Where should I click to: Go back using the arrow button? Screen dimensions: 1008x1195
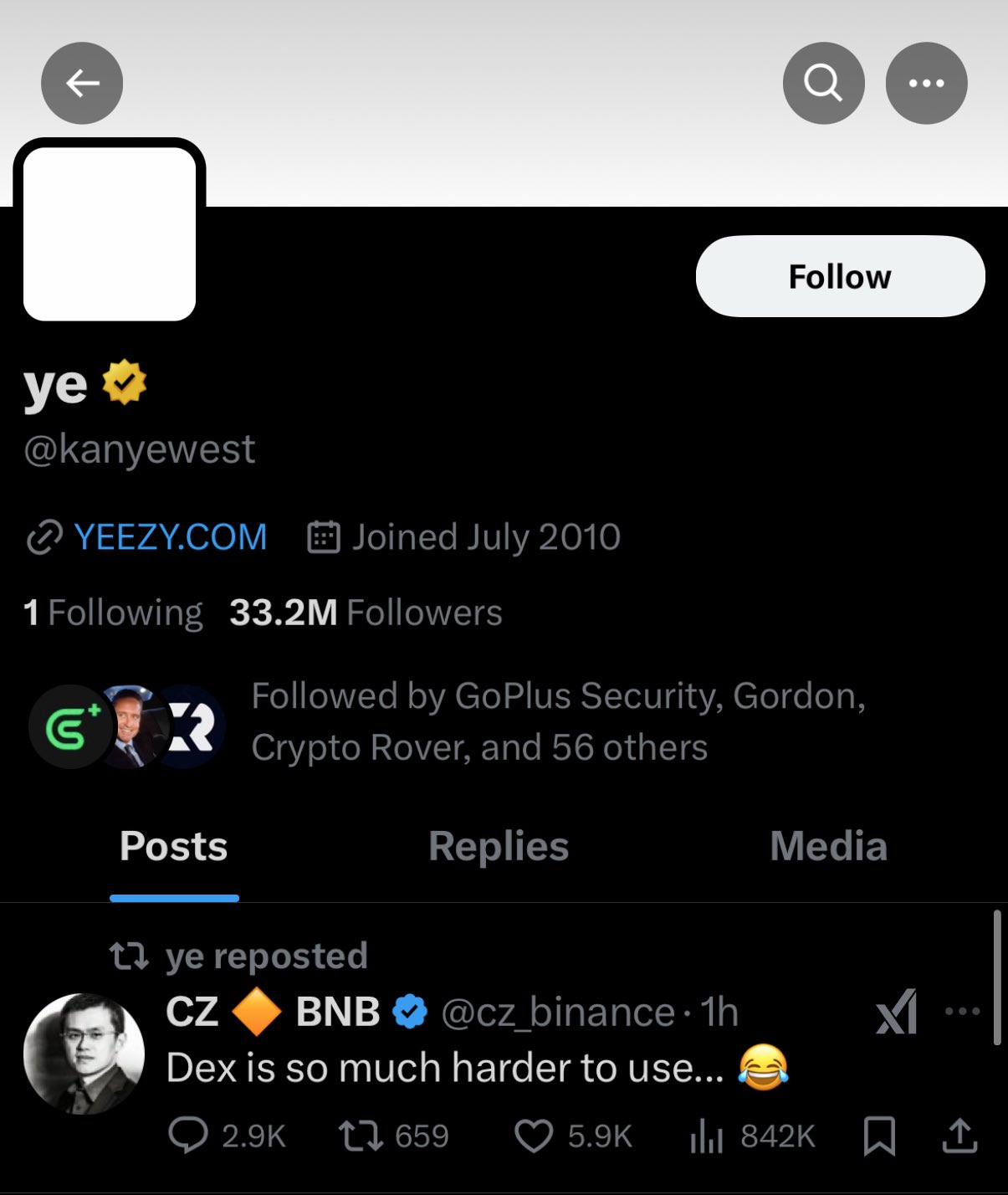[x=82, y=84]
